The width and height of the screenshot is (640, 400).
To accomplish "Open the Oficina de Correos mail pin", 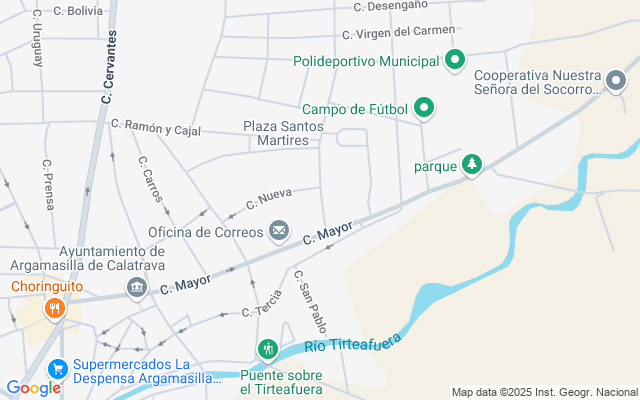I will [279, 231].
